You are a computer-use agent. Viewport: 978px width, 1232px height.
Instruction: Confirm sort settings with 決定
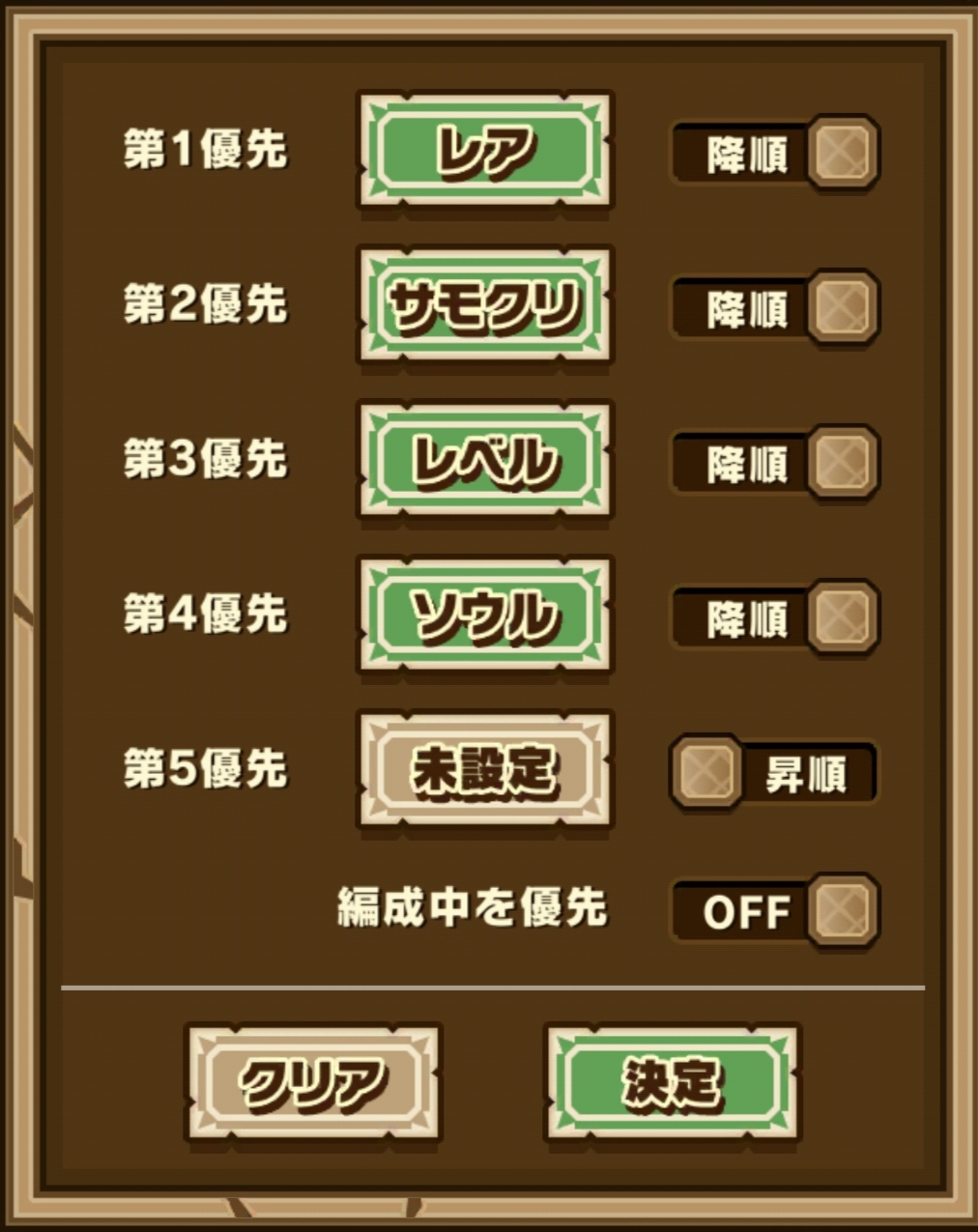(673, 1082)
